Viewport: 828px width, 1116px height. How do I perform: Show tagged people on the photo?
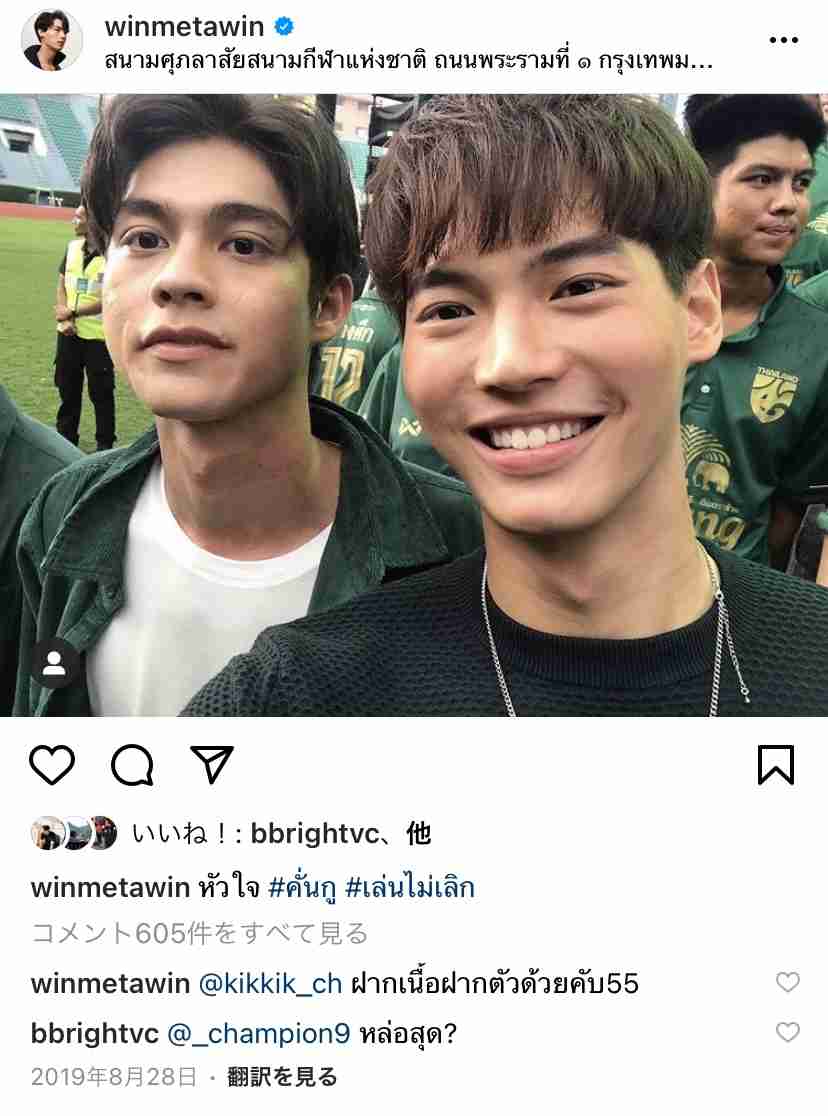tap(54, 662)
